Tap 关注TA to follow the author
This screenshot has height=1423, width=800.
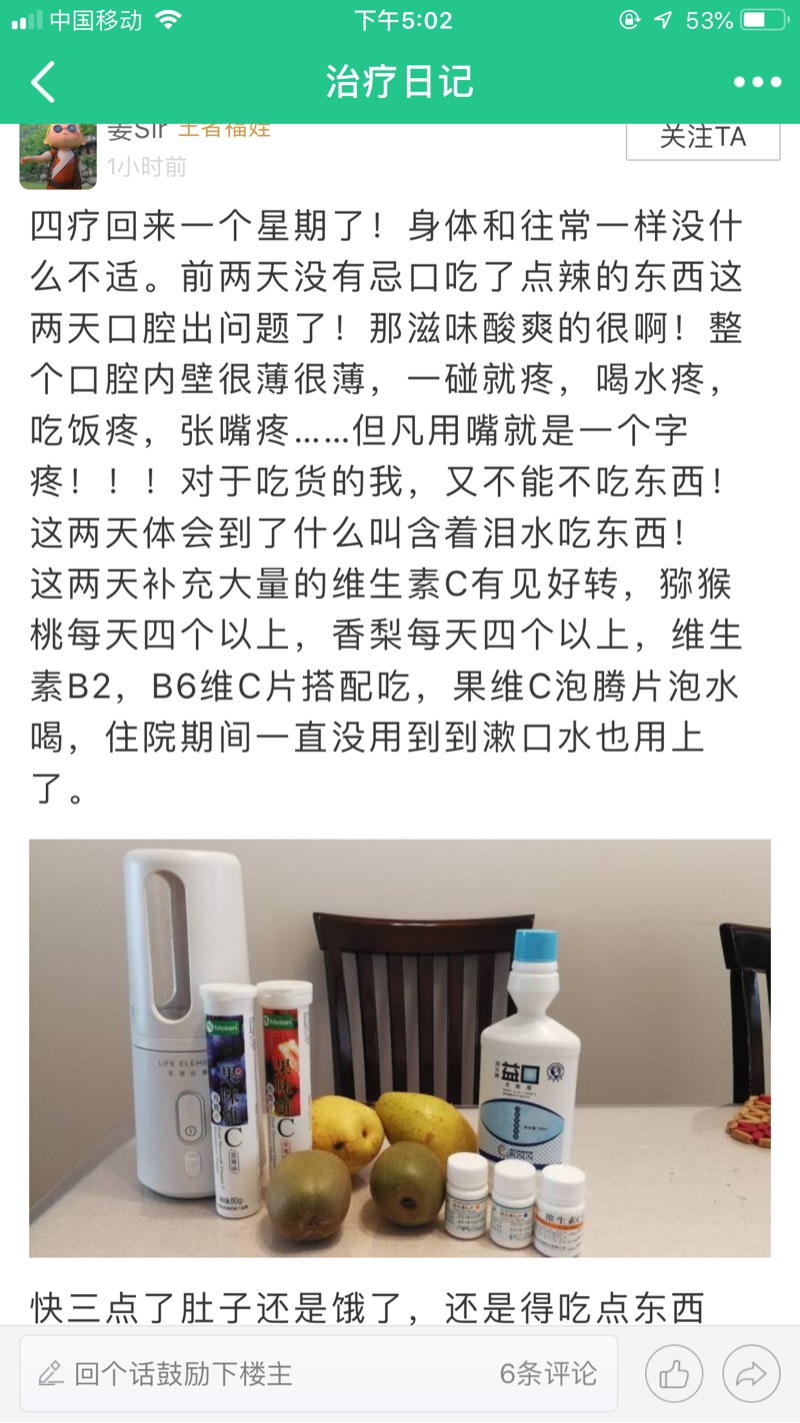pos(702,138)
